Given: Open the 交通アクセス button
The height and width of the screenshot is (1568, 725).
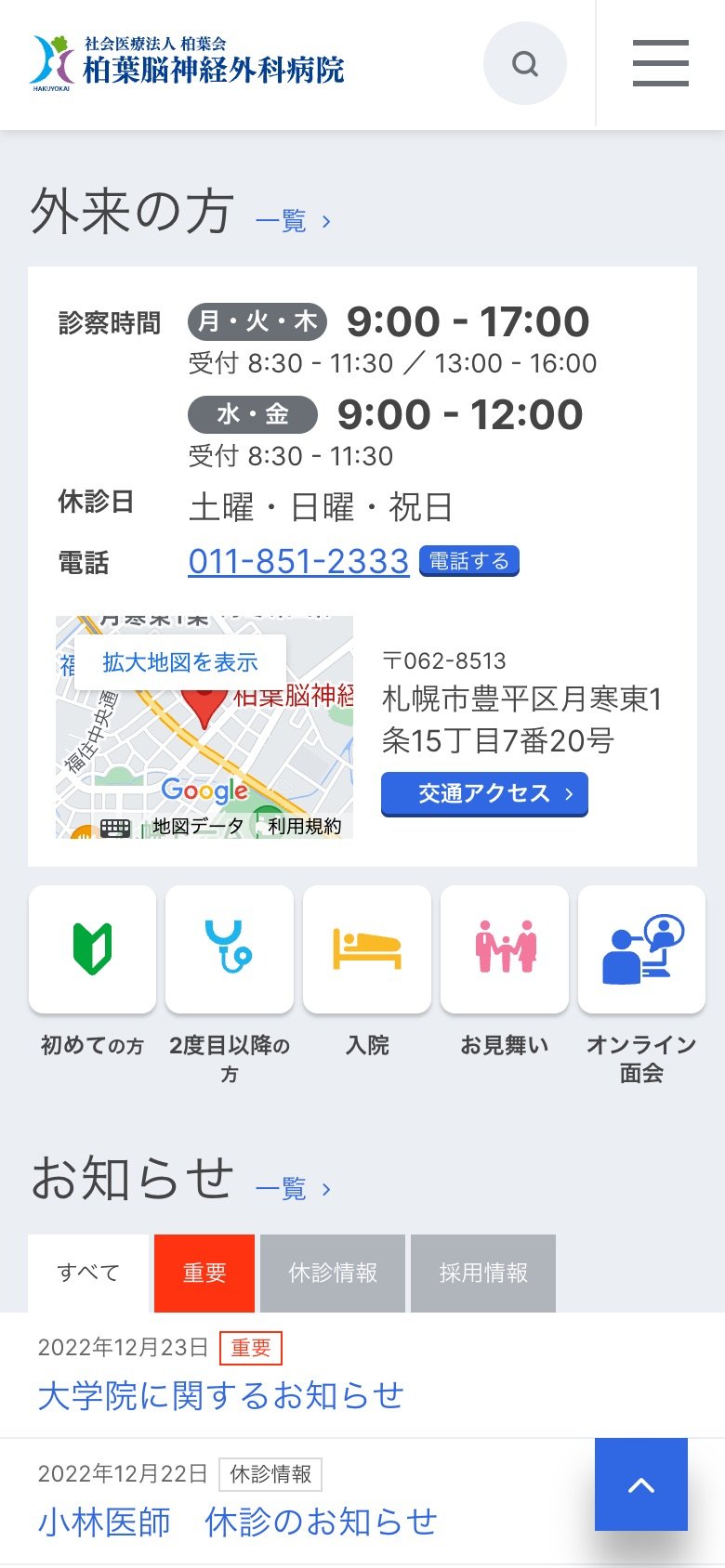Looking at the screenshot, I should point(484,793).
